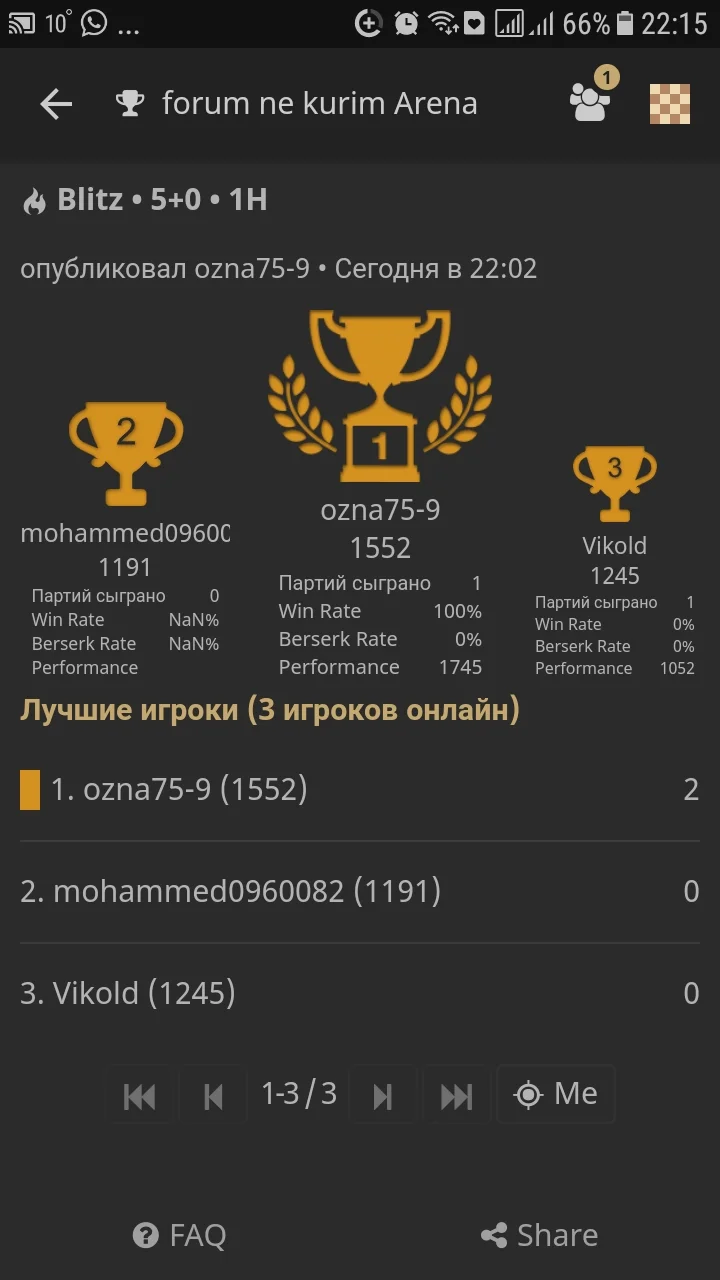Select the trophy icon beside the tournament title
This screenshot has height=1280, width=720.
coord(129,103)
